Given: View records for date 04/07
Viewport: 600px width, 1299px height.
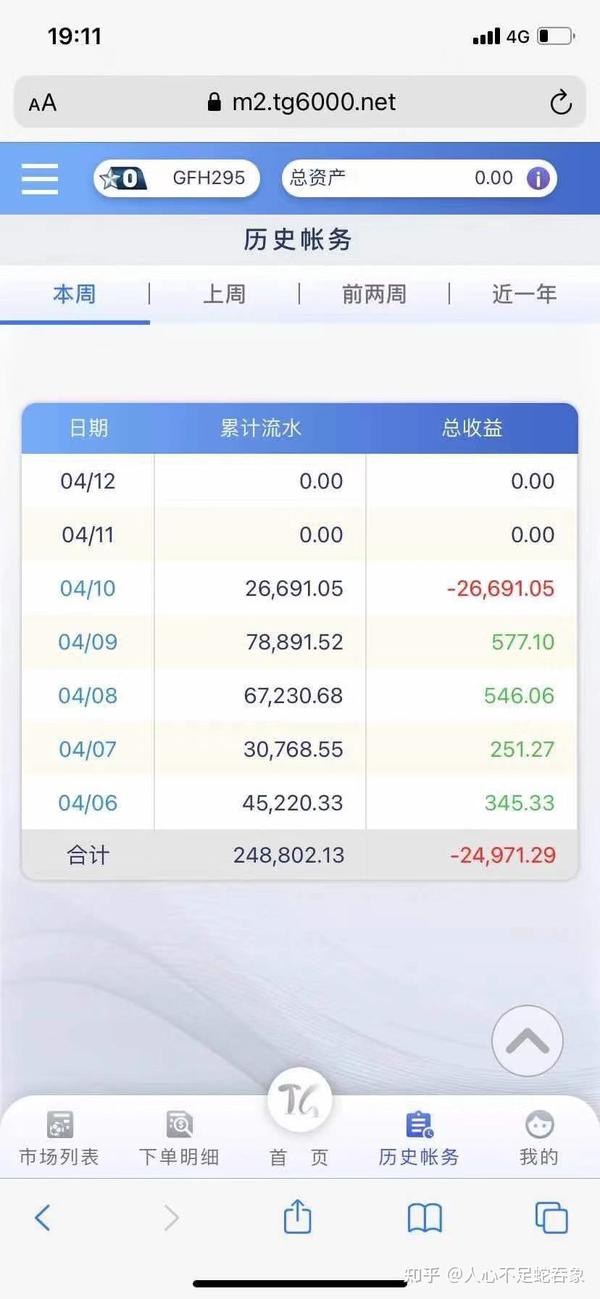Looking at the screenshot, I should coord(88,749).
